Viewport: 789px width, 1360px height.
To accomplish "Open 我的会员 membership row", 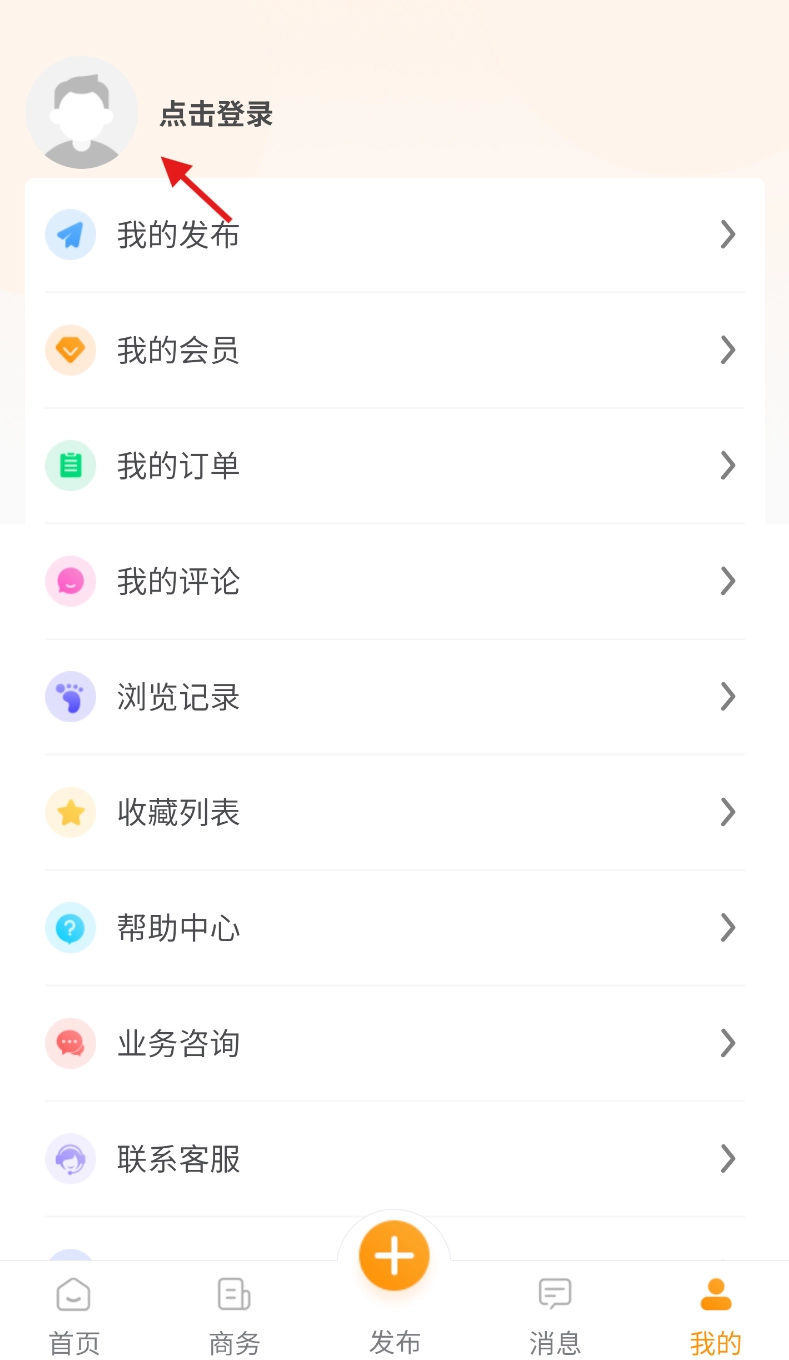I will [394, 351].
